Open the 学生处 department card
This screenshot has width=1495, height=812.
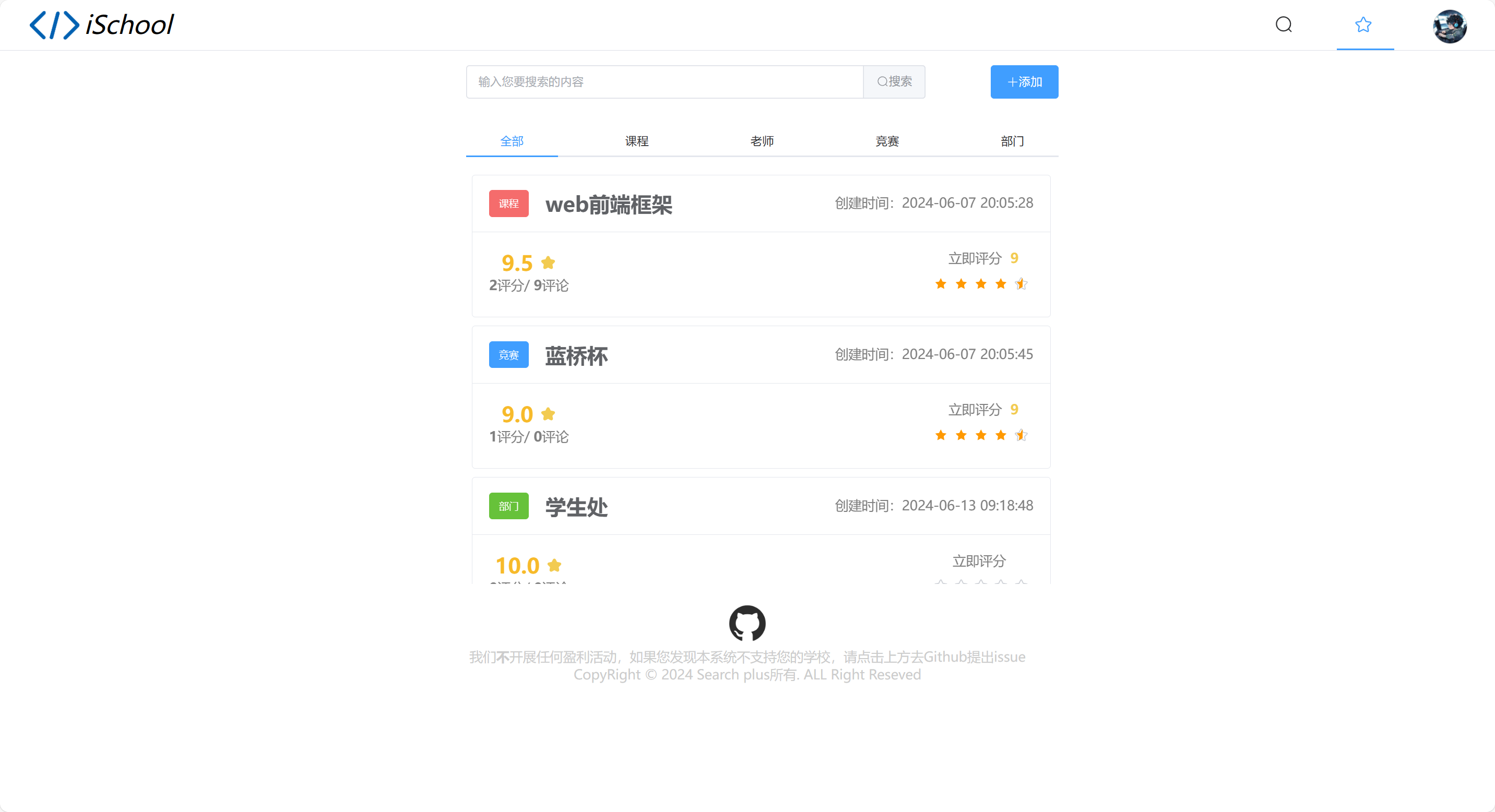coord(576,507)
